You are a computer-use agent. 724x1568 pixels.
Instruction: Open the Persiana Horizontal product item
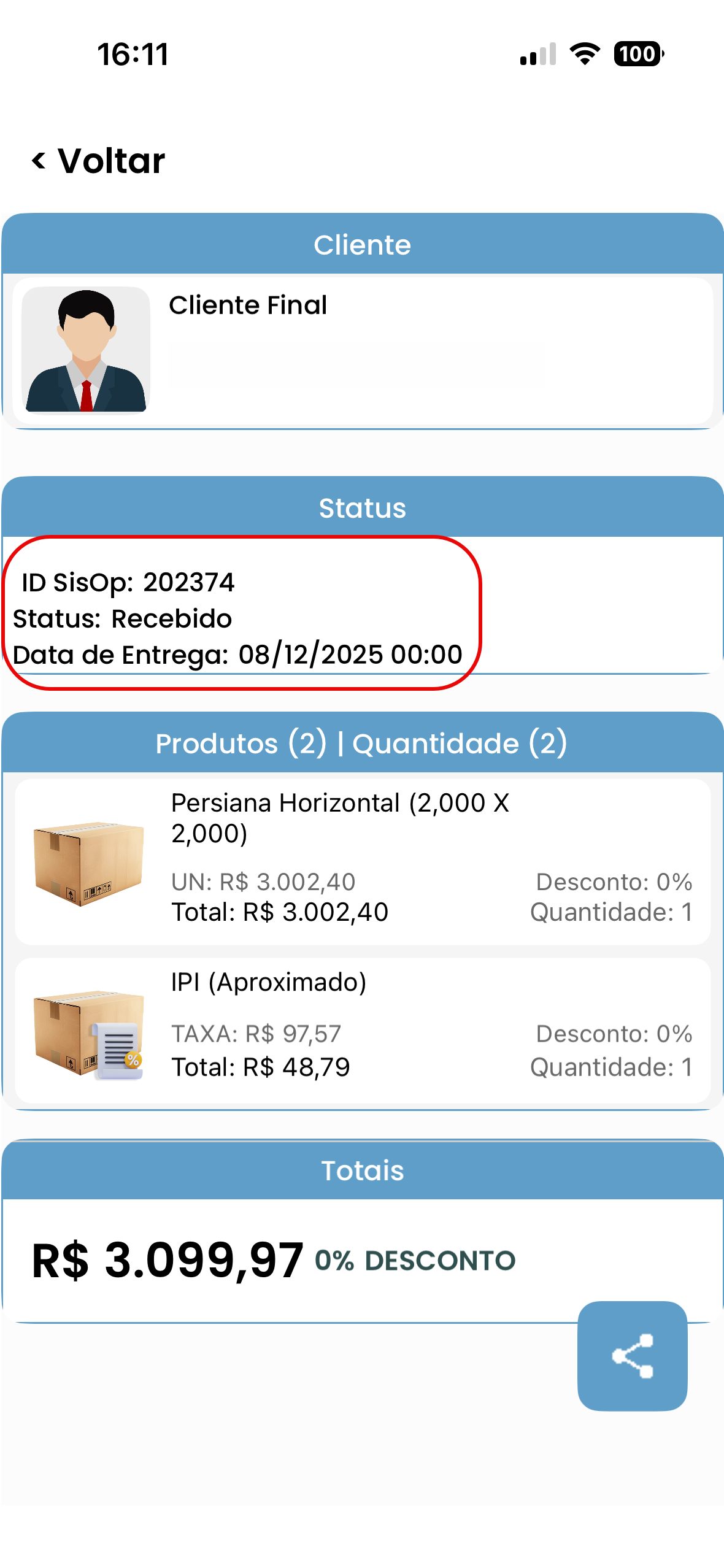[362, 861]
